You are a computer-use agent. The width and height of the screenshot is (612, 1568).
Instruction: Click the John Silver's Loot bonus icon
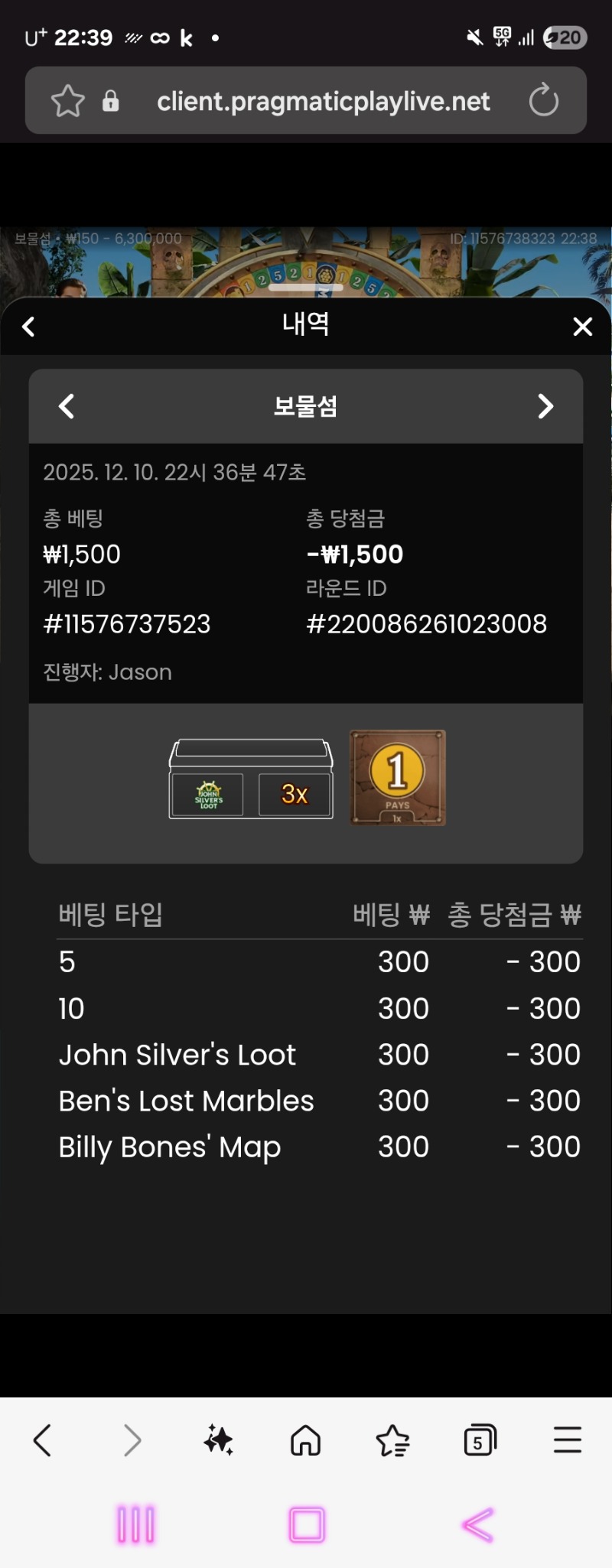tap(207, 795)
